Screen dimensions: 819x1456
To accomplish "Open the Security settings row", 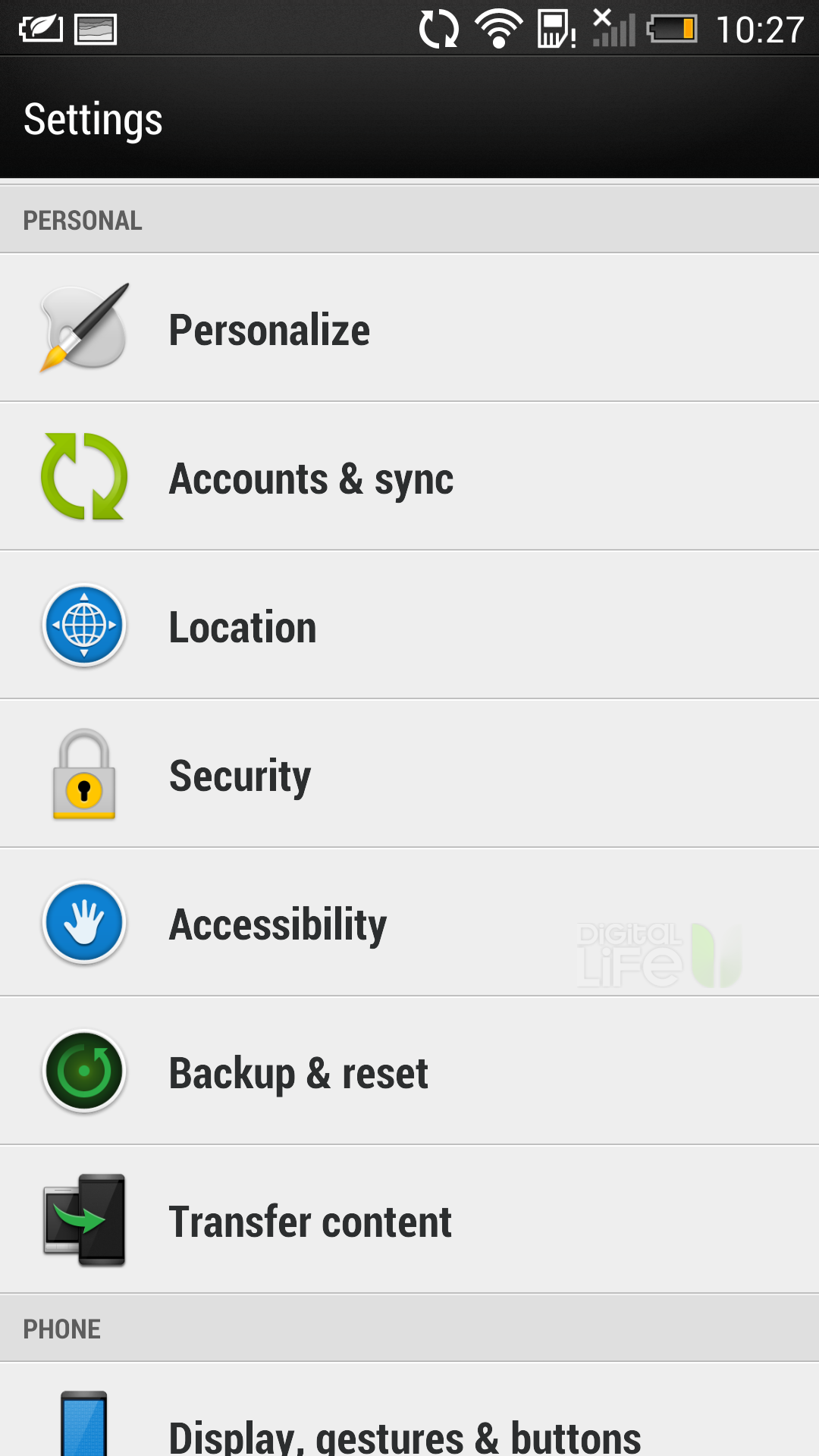I will pyautogui.click(x=409, y=773).
